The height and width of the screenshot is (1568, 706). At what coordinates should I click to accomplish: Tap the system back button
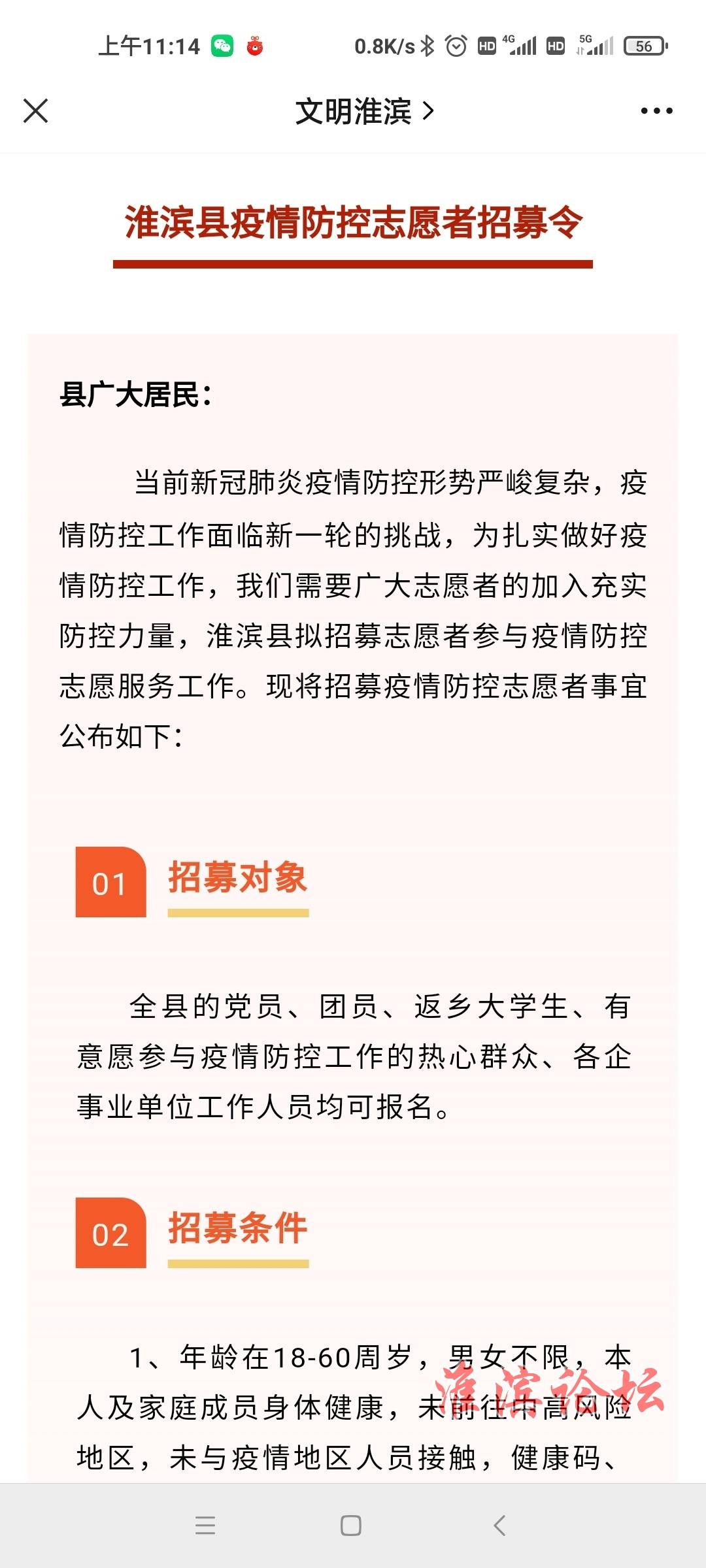point(500,1526)
